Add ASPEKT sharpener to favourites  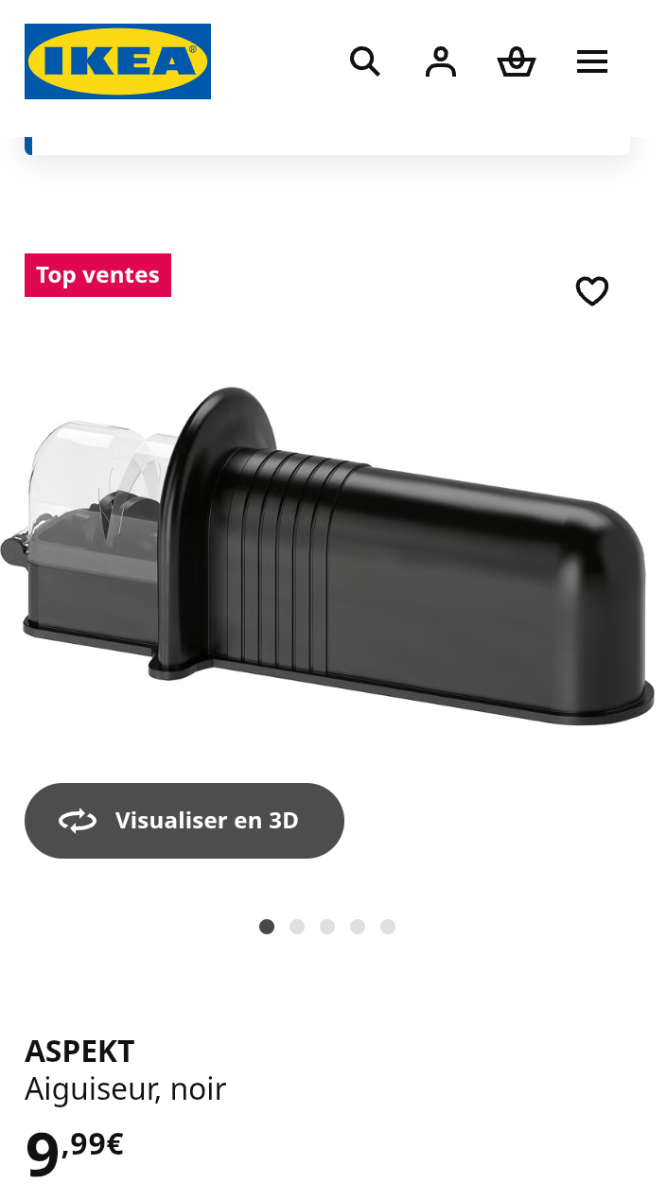coord(592,291)
